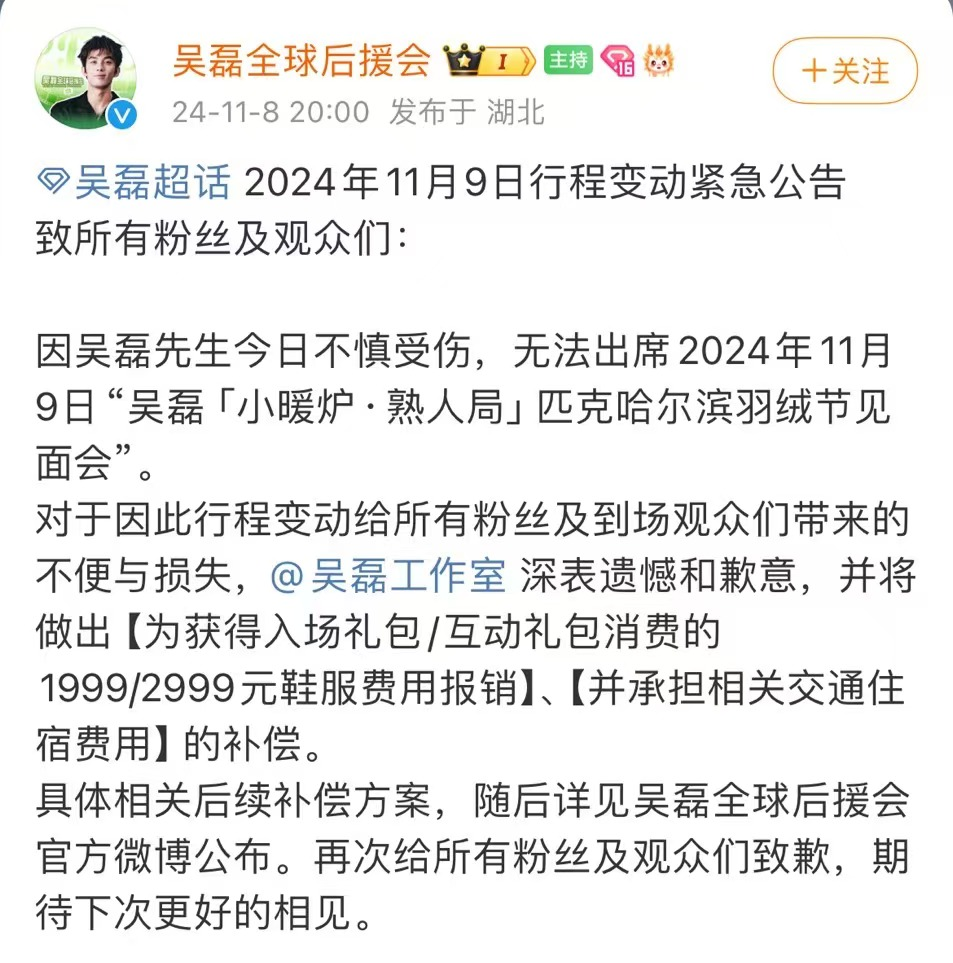Open the 吴磊全球后援会 username

[x=301, y=60]
